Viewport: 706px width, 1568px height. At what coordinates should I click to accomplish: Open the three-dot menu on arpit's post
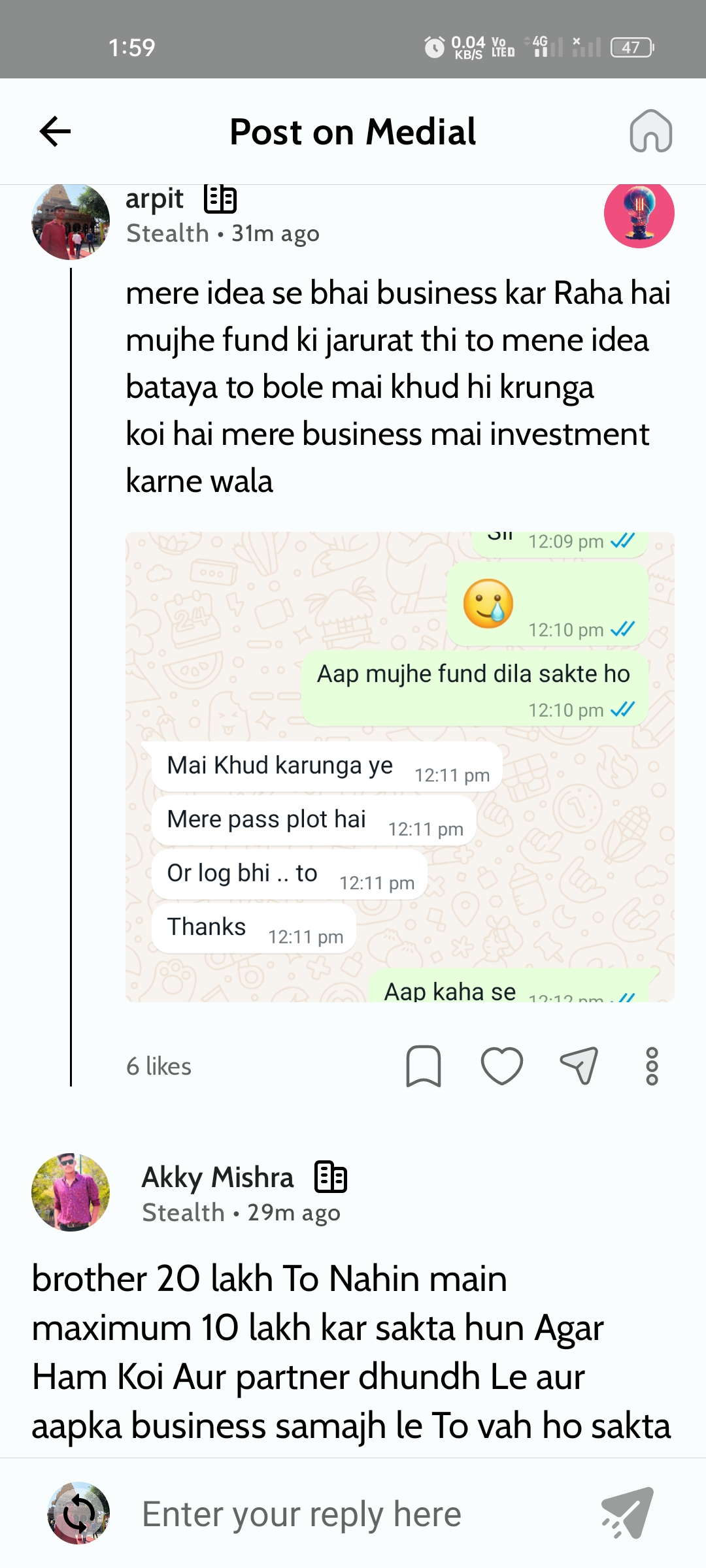[x=652, y=1066]
